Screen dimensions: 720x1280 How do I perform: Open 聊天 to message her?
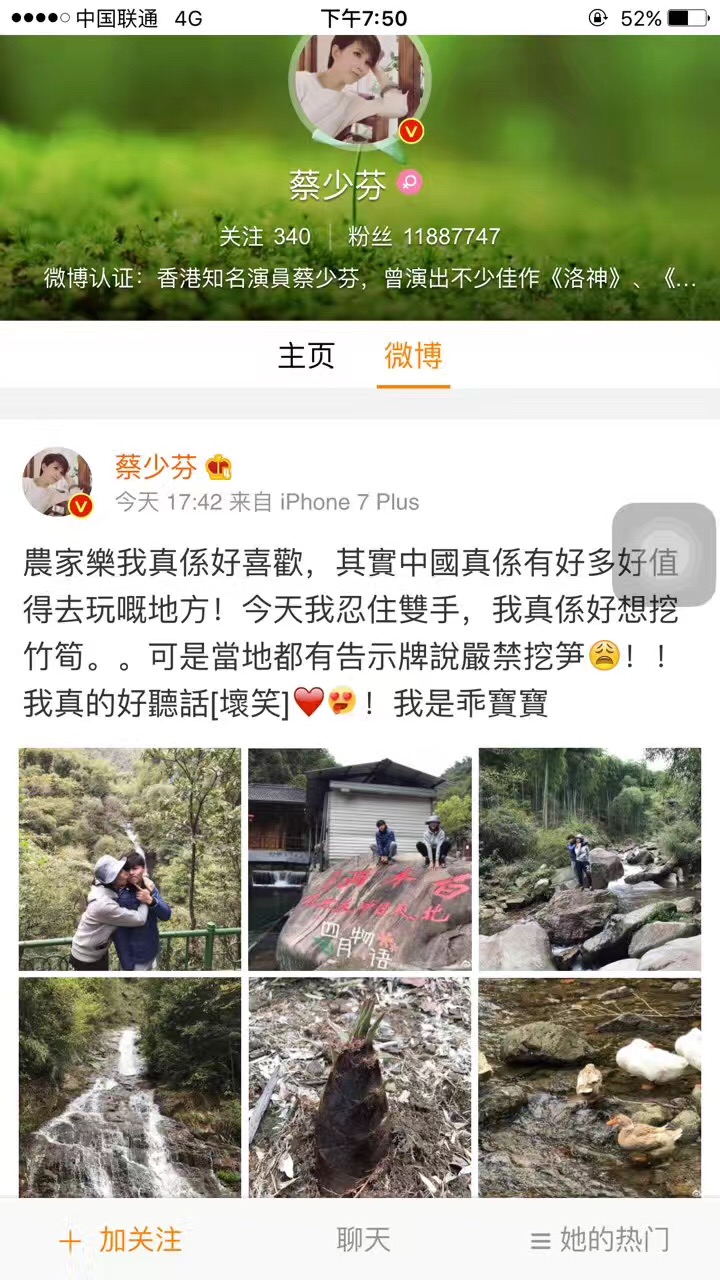pos(362,1241)
